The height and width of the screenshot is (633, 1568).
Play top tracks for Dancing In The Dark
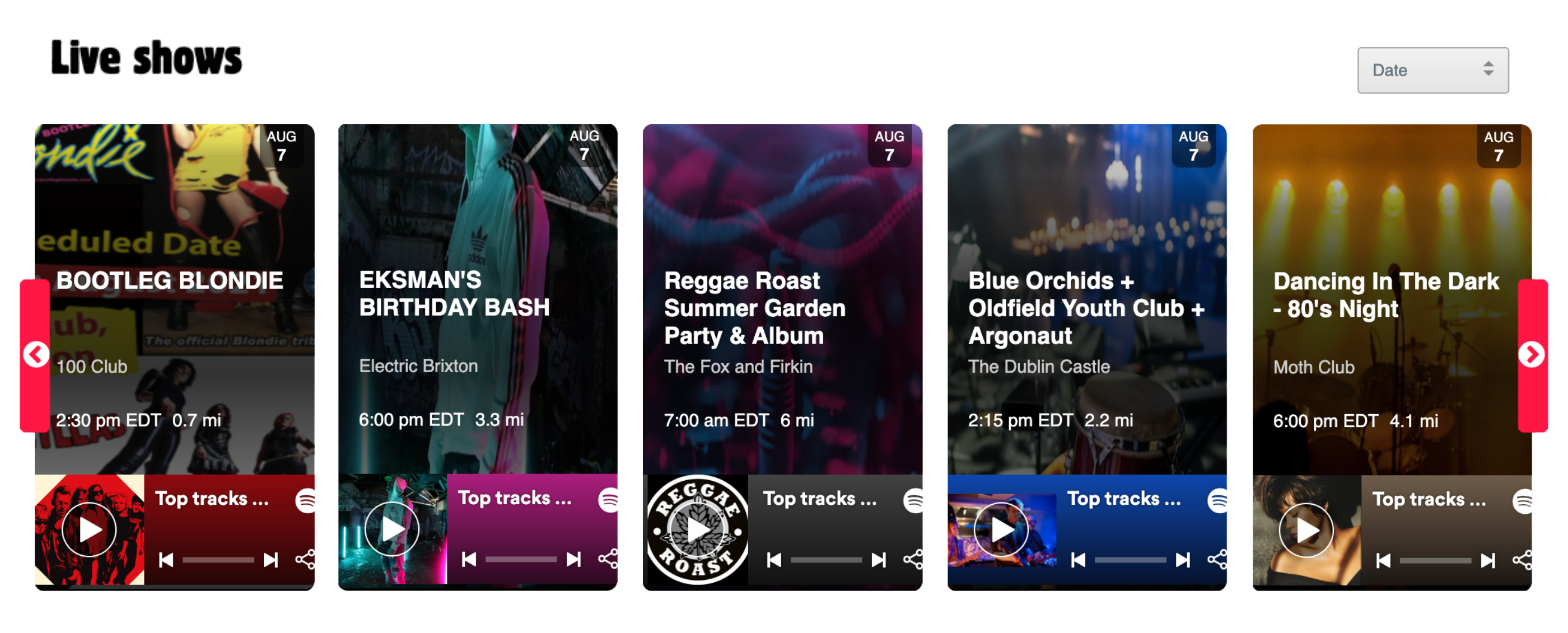1306,530
